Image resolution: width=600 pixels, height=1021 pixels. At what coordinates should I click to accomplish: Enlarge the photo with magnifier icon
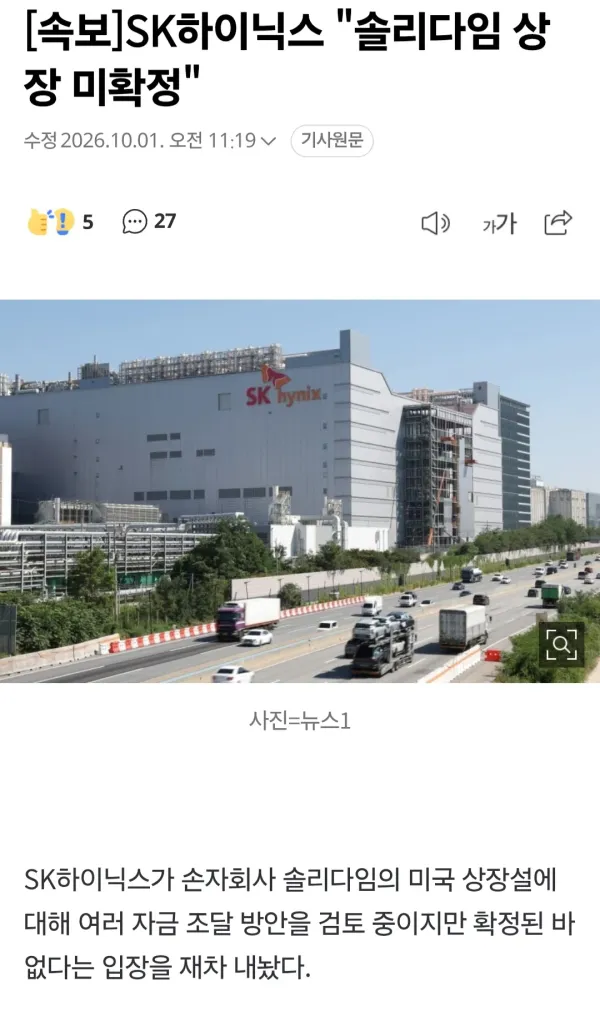coord(561,645)
